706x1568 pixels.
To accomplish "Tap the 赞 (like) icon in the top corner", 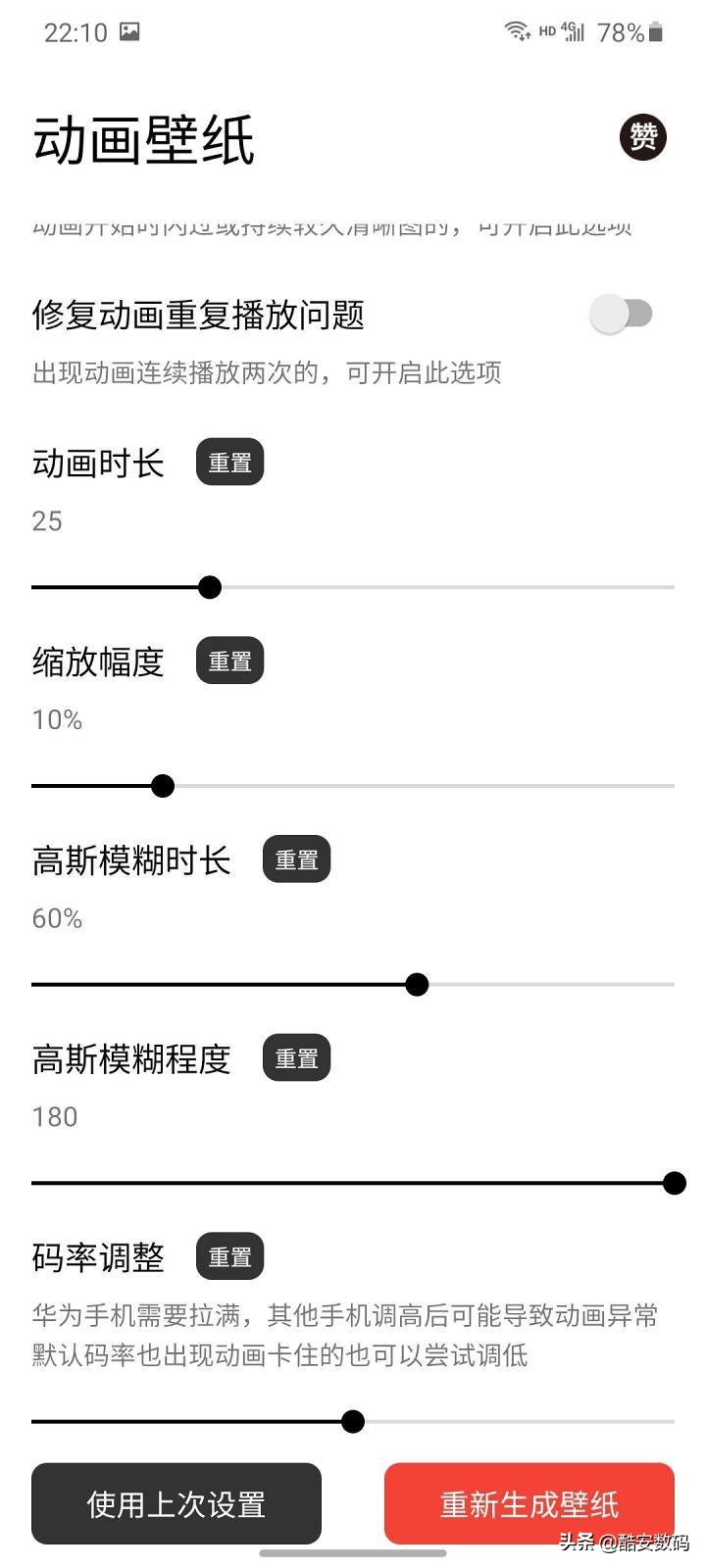I will (641, 136).
